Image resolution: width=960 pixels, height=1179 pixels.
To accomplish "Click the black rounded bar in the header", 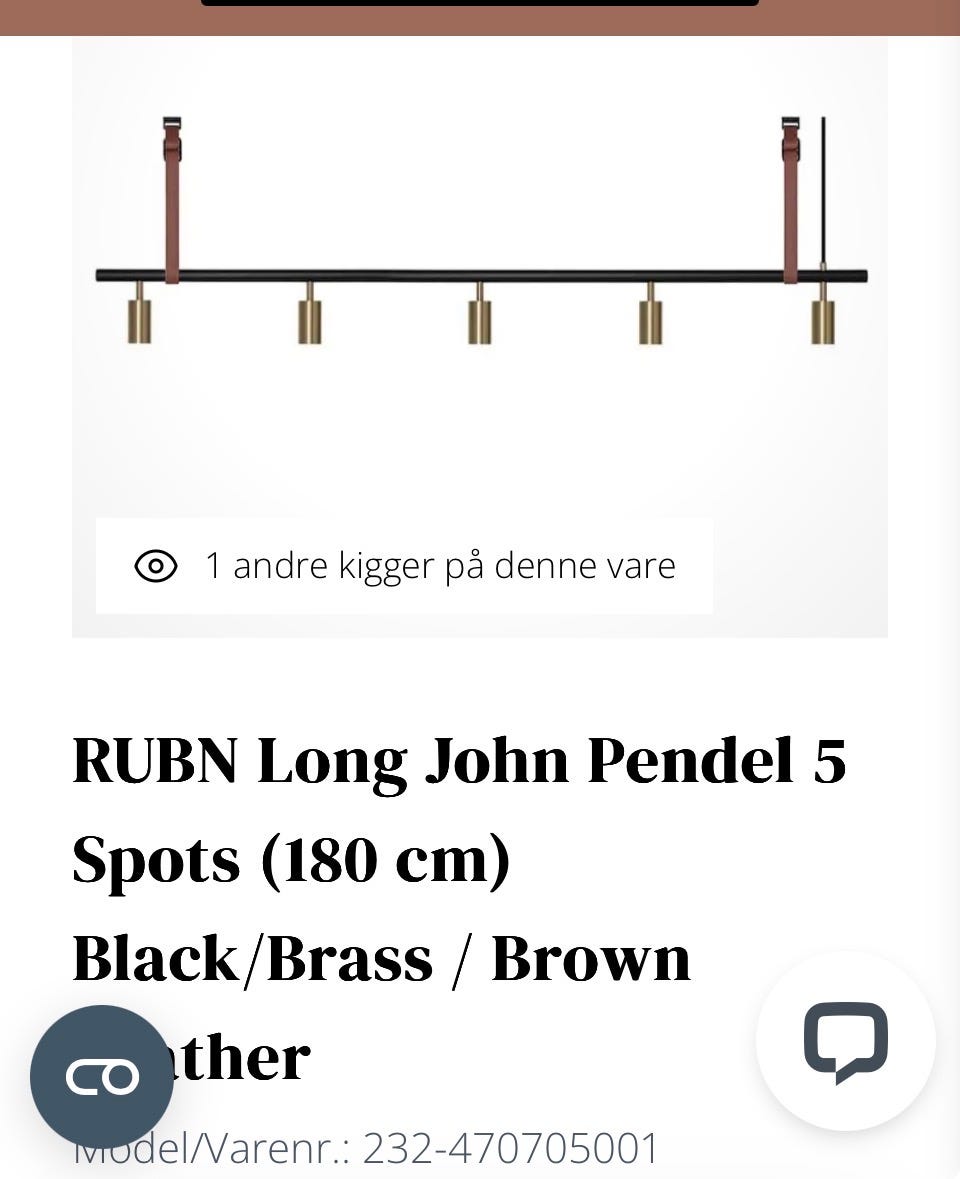I will [480, 5].
